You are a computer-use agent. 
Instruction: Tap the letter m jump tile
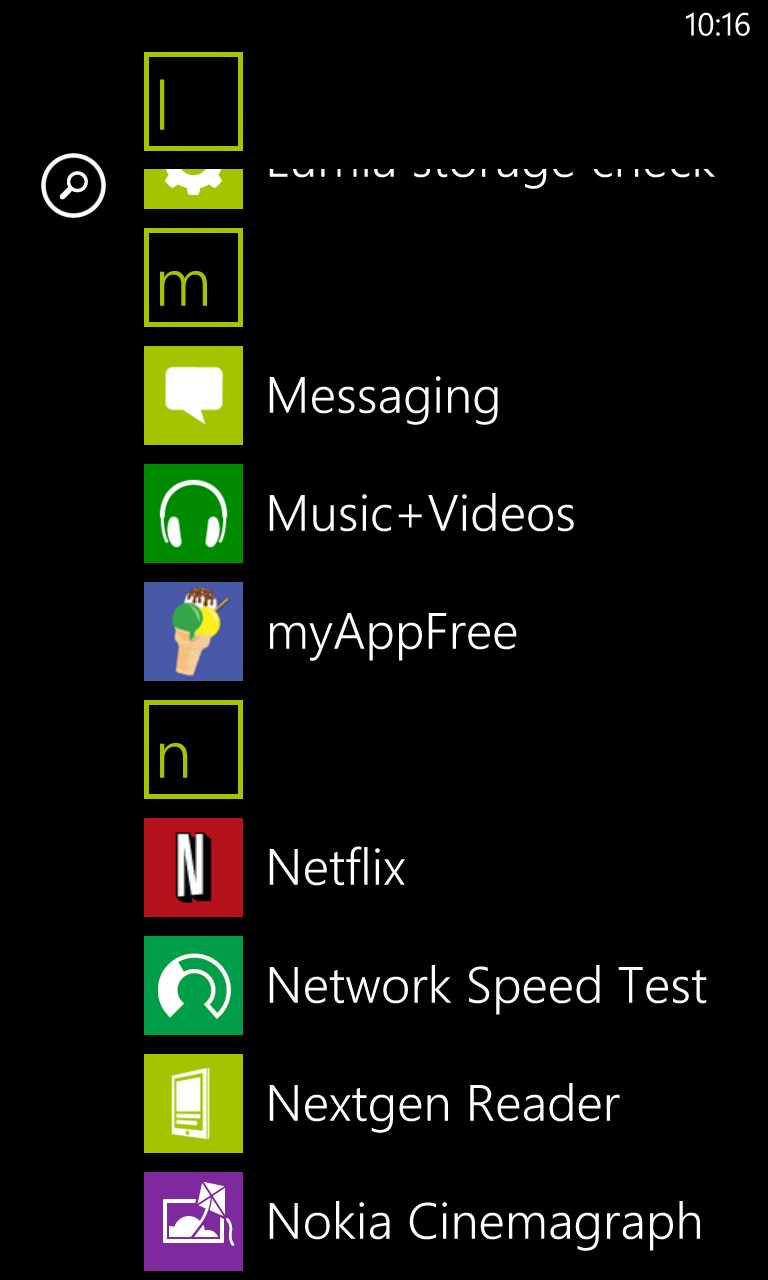click(x=193, y=277)
